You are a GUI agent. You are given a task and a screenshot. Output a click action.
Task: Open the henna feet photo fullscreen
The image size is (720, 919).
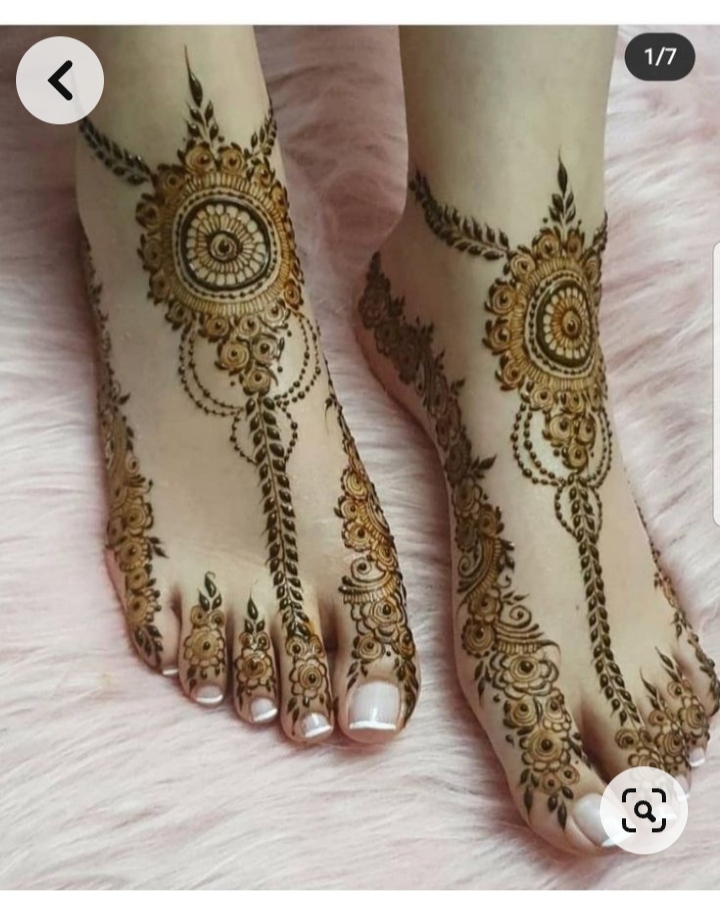tap(360, 457)
